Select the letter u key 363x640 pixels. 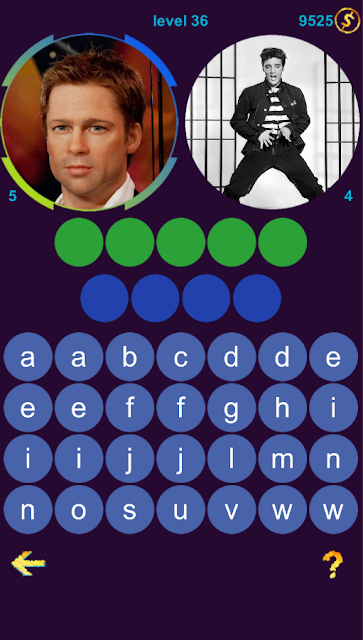[x=180, y=509]
